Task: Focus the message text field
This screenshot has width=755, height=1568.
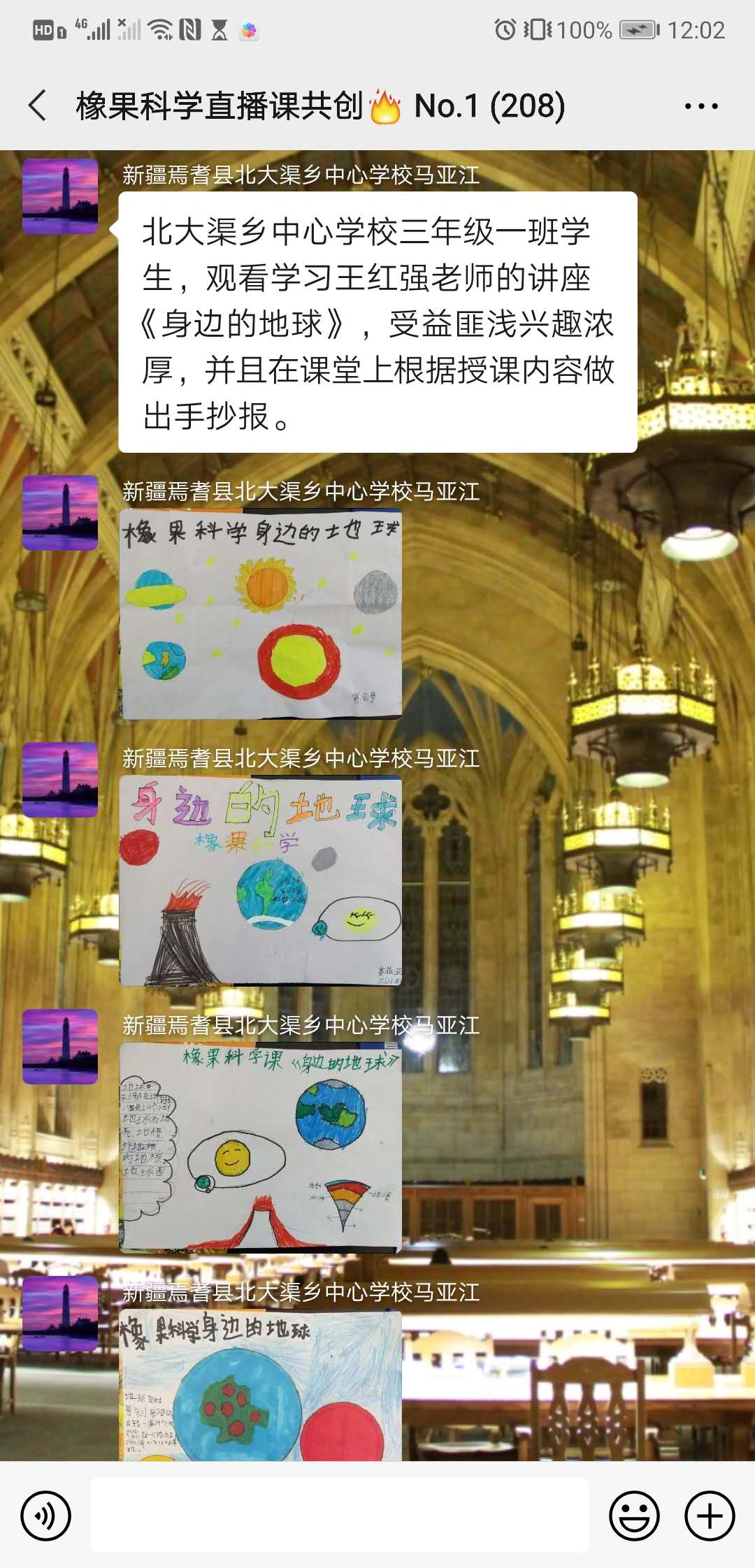Action: 339,1516
